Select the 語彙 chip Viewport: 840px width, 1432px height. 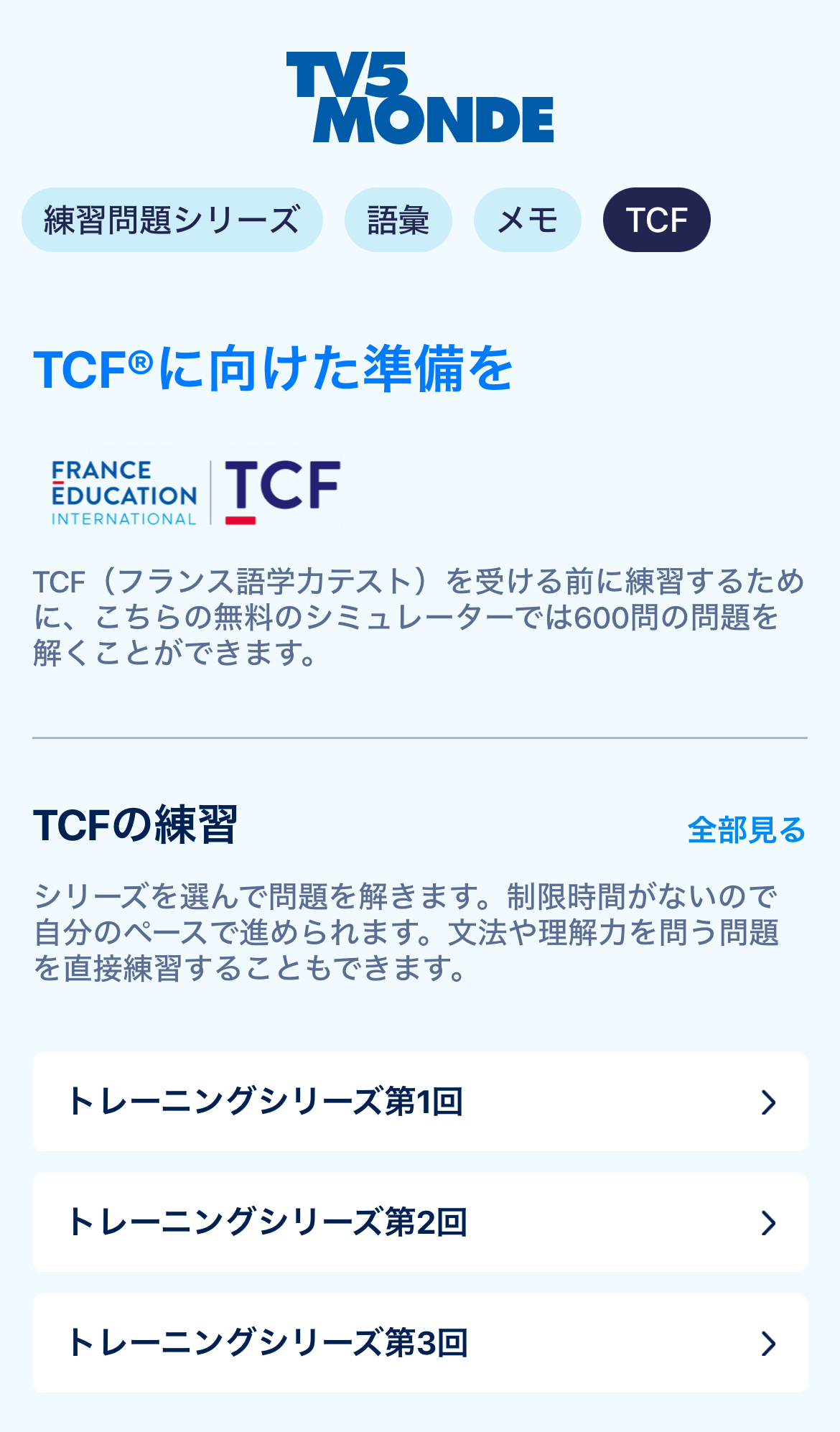[x=398, y=220]
